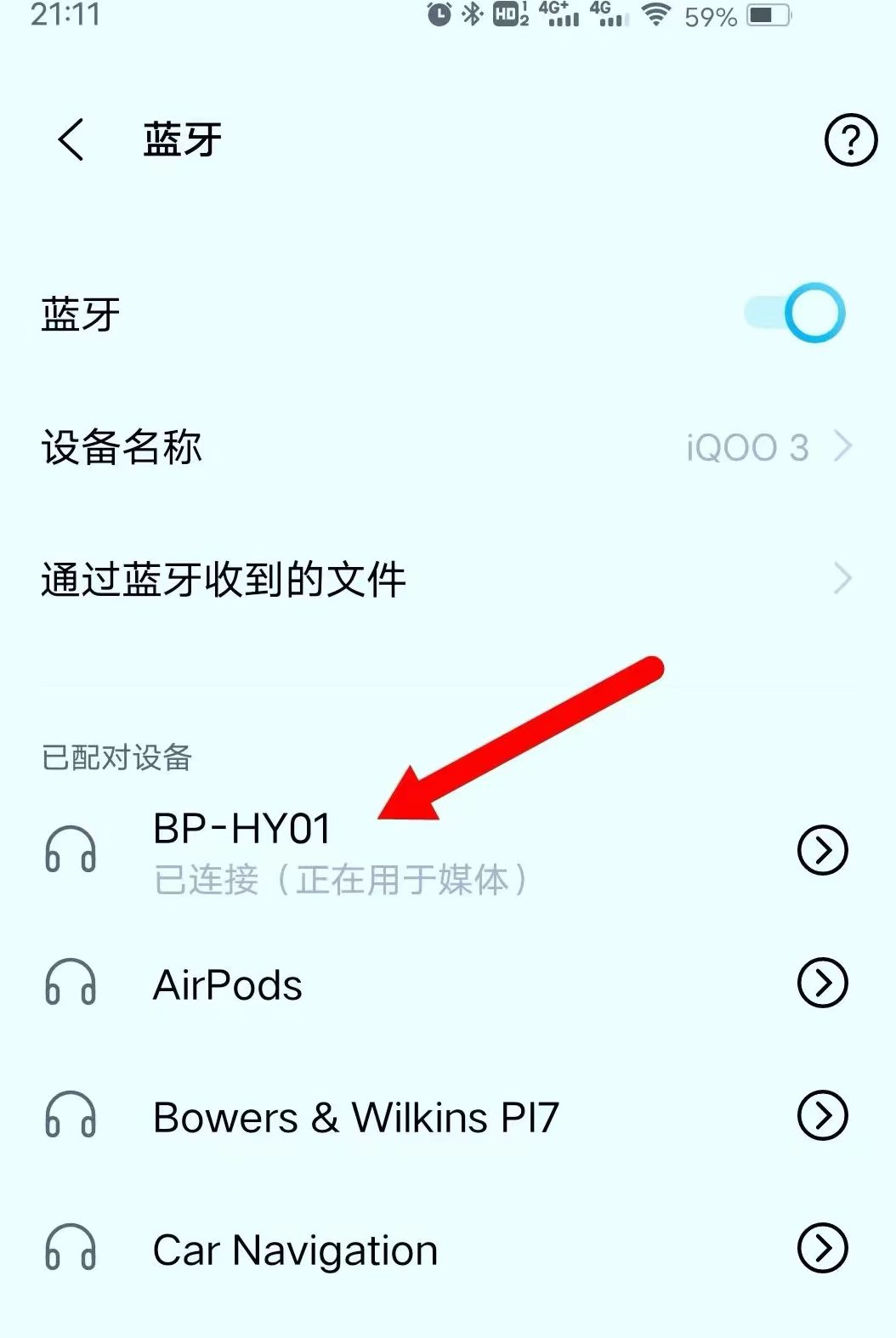Viewport: 896px width, 1338px height.
Task: Open details arrow for BP-HY01
Action: click(822, 849)
